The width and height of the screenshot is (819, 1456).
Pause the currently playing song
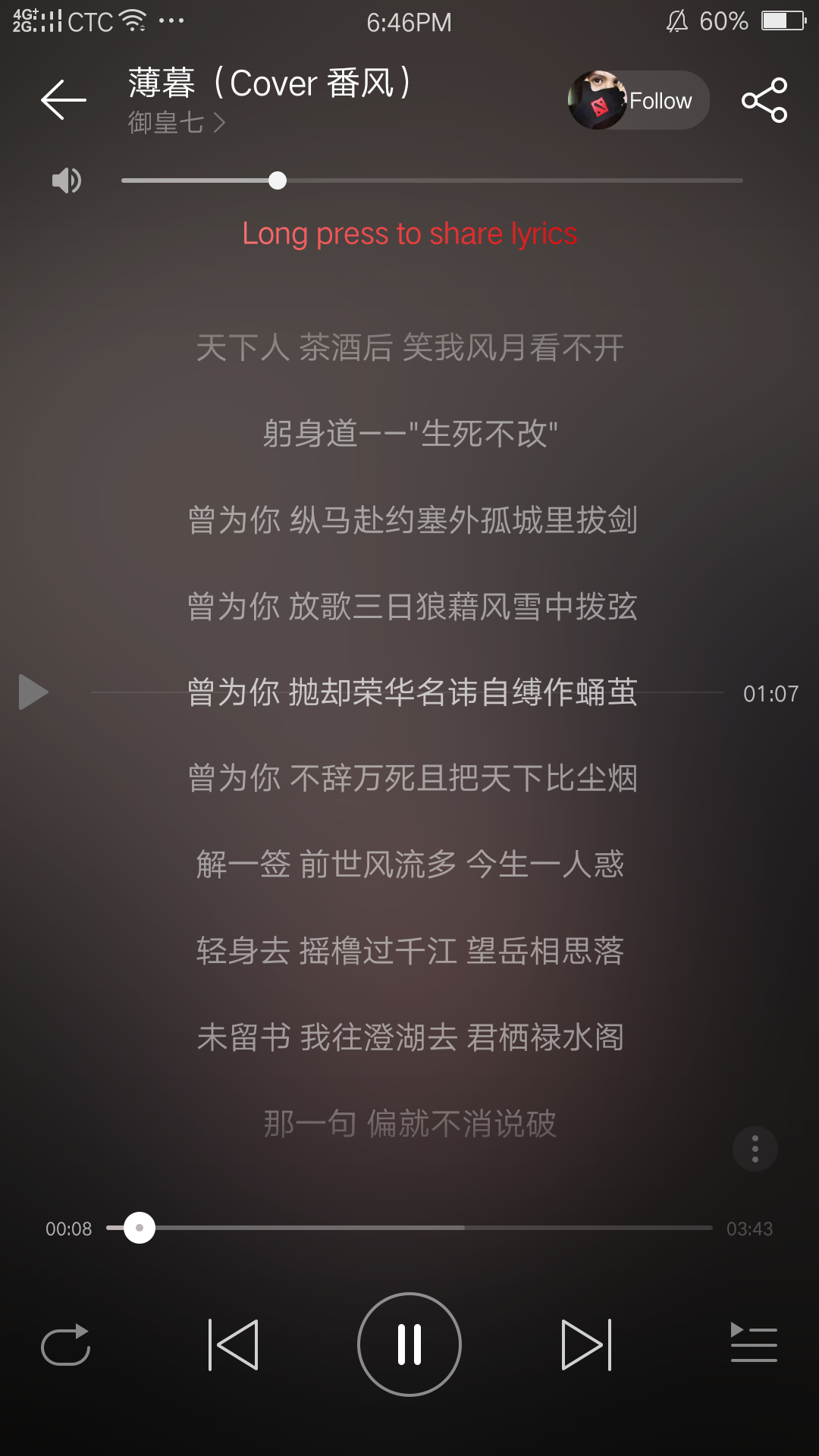pyautogui.click(x=409, y=1343)
